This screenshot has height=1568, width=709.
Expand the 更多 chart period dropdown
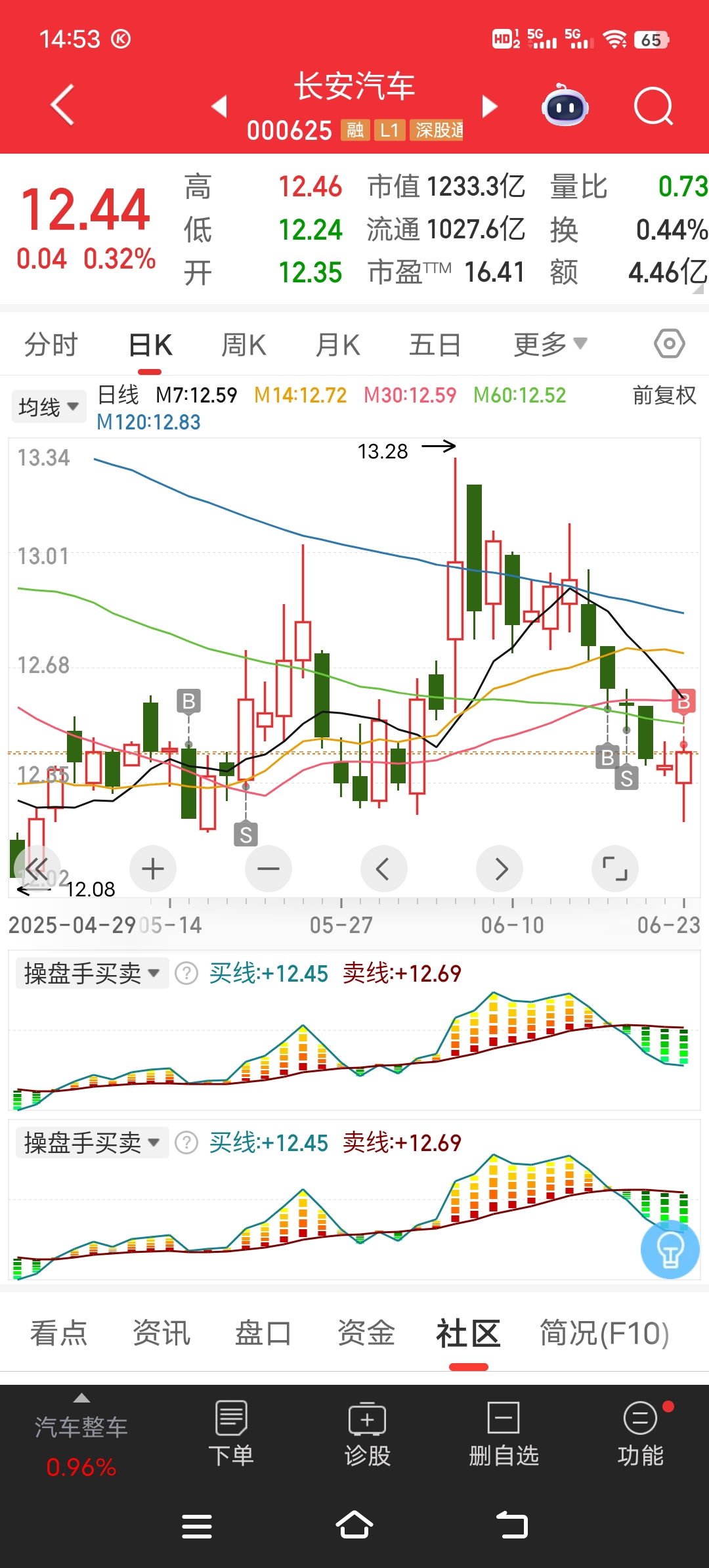[550, 344]
